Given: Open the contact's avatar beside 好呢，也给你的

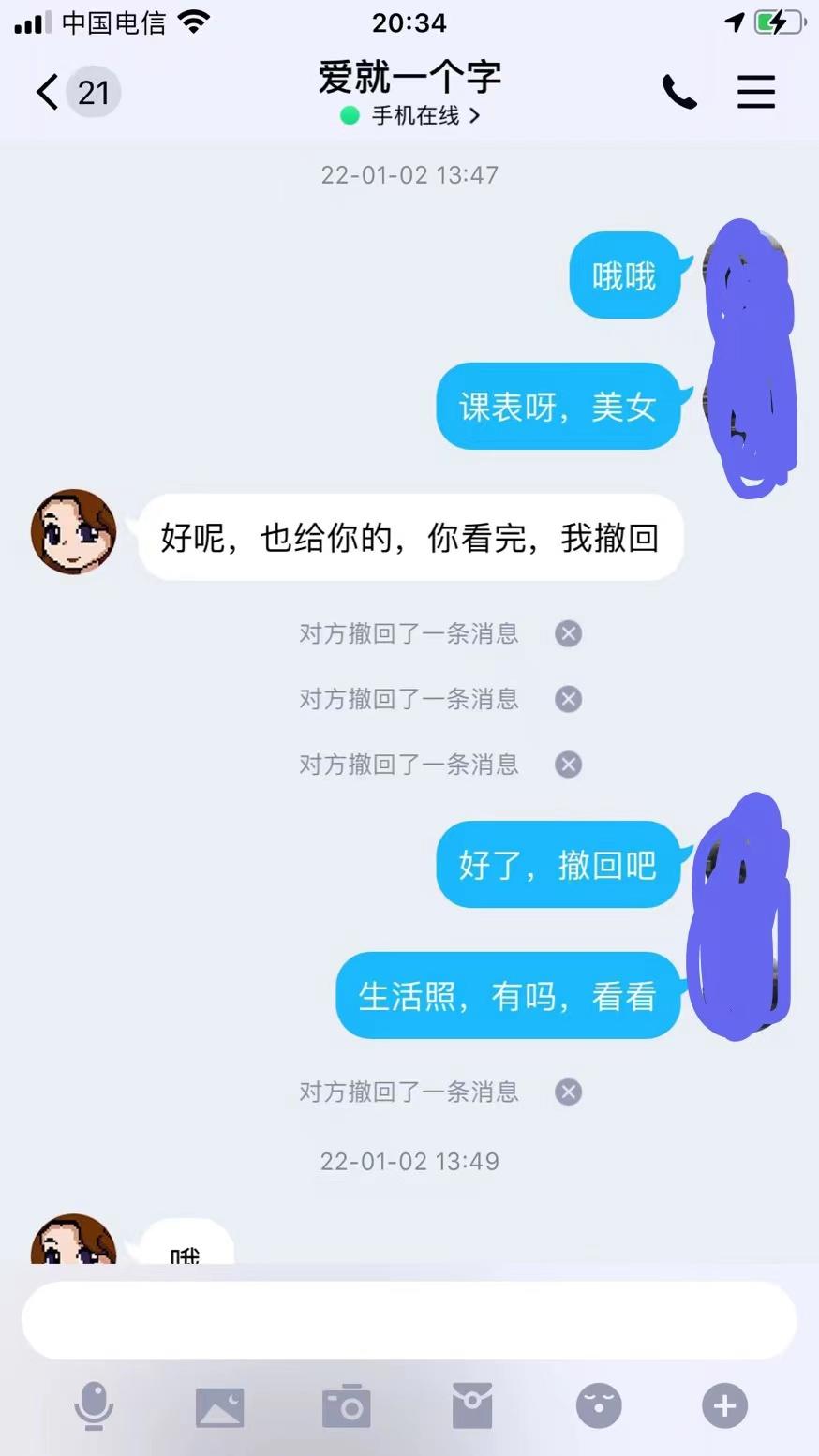Looking at the screenshot, I should coord(74,531).
